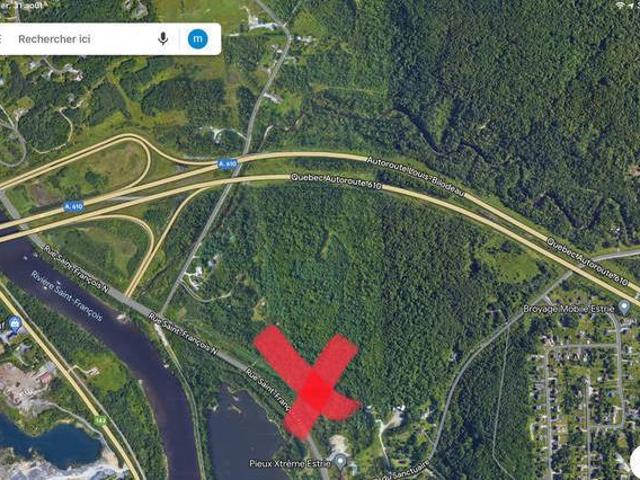Select the Broyage Mobile Estrie place marker
640x480 pixels.
coord(624,309)
